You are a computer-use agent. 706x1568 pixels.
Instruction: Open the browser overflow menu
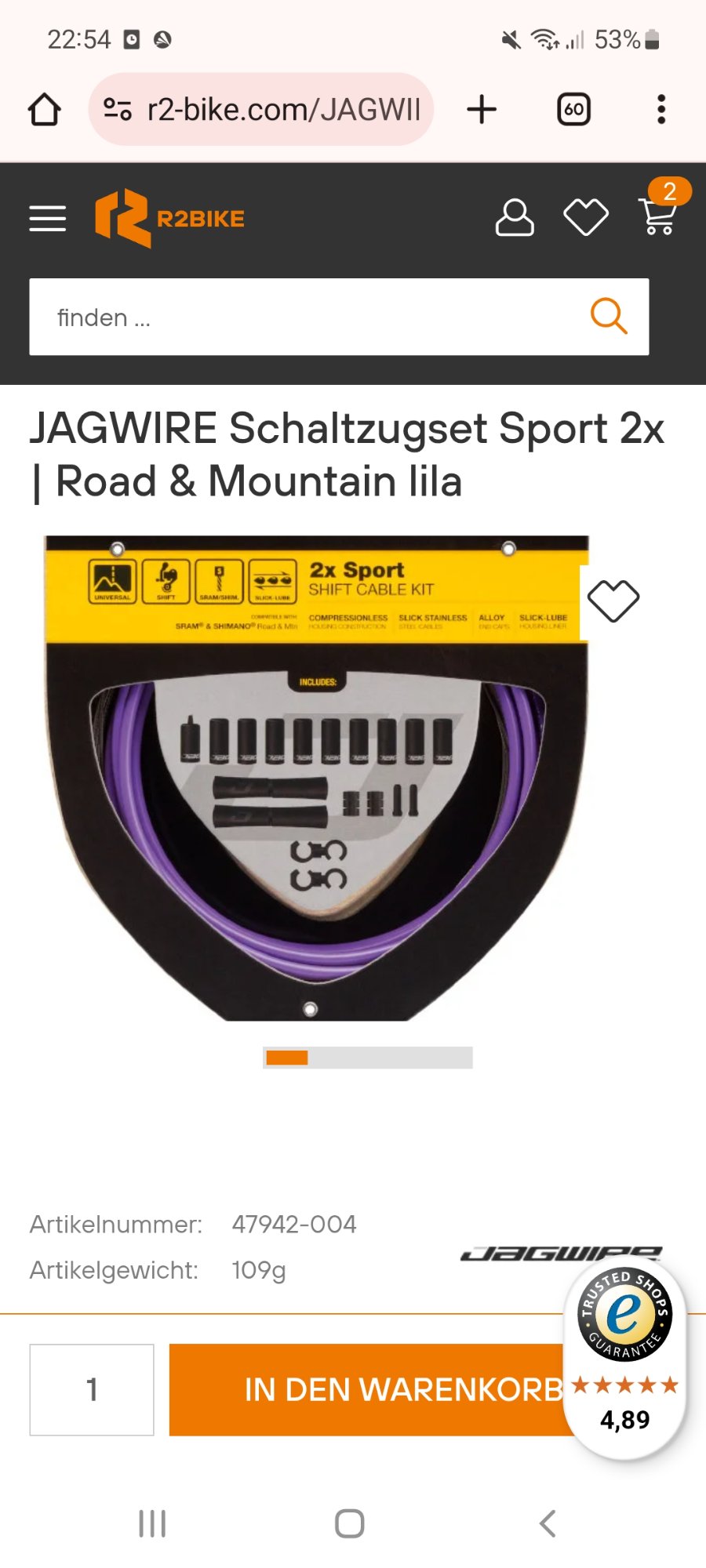pyautogui.click(x=661, y=110)
